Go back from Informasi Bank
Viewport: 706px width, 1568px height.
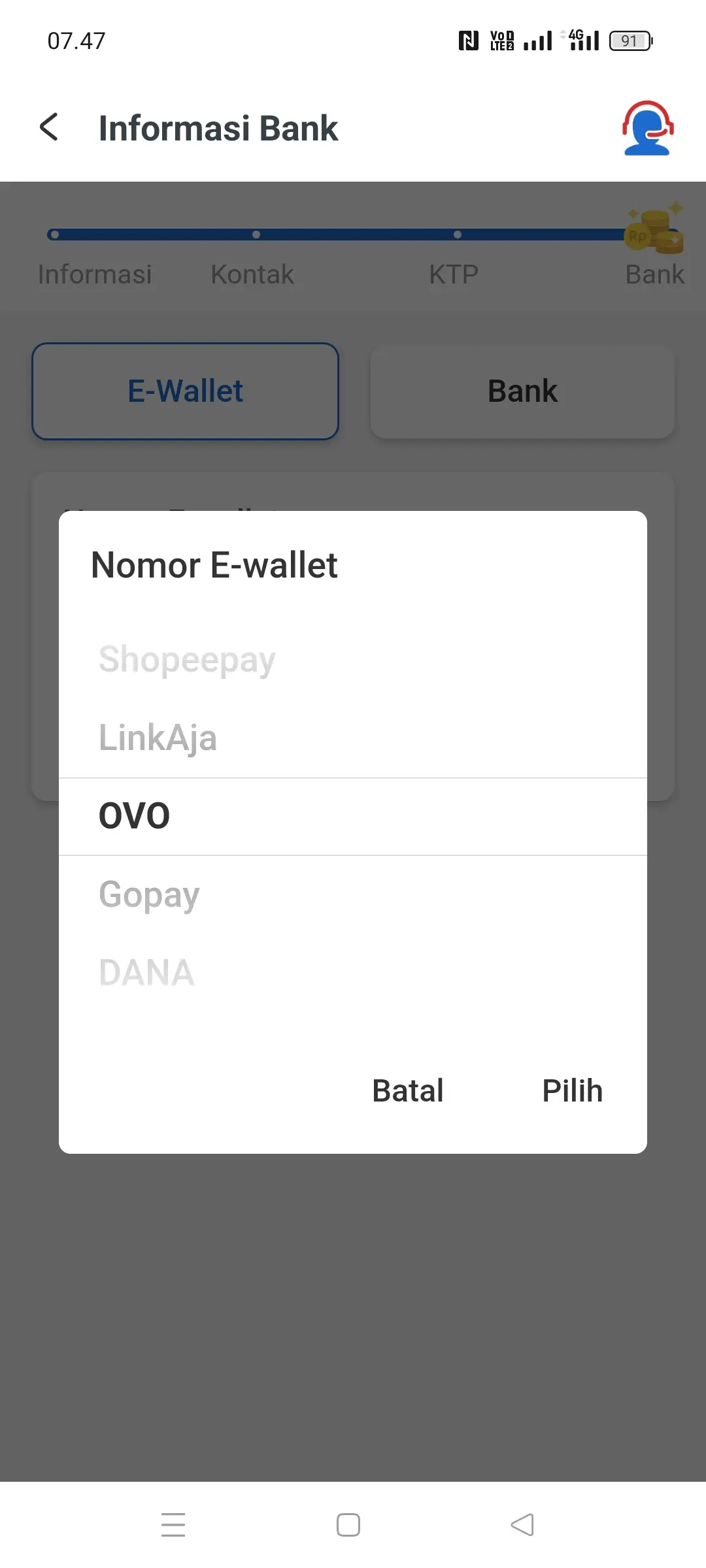pos(50,127)
